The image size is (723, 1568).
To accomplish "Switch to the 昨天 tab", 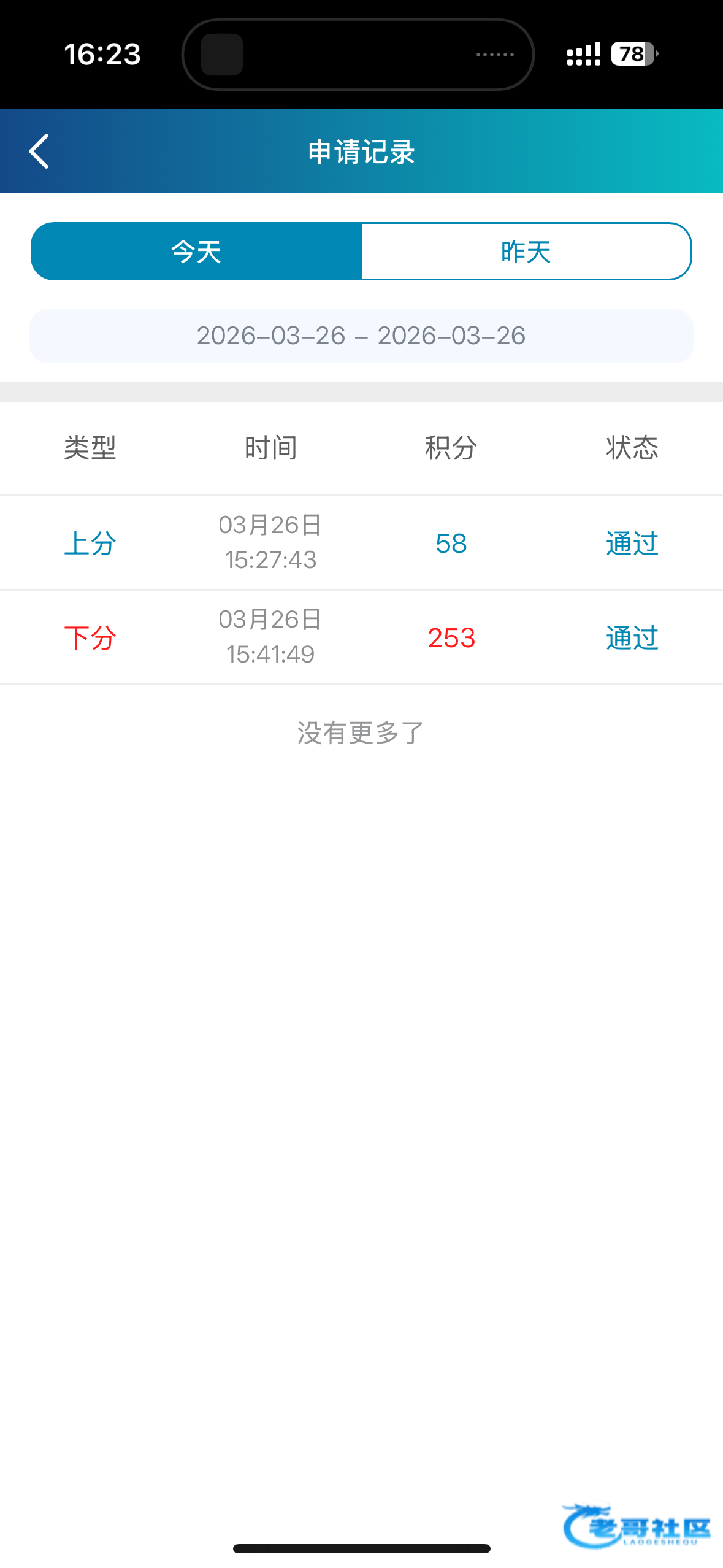I will coord(526,252).
